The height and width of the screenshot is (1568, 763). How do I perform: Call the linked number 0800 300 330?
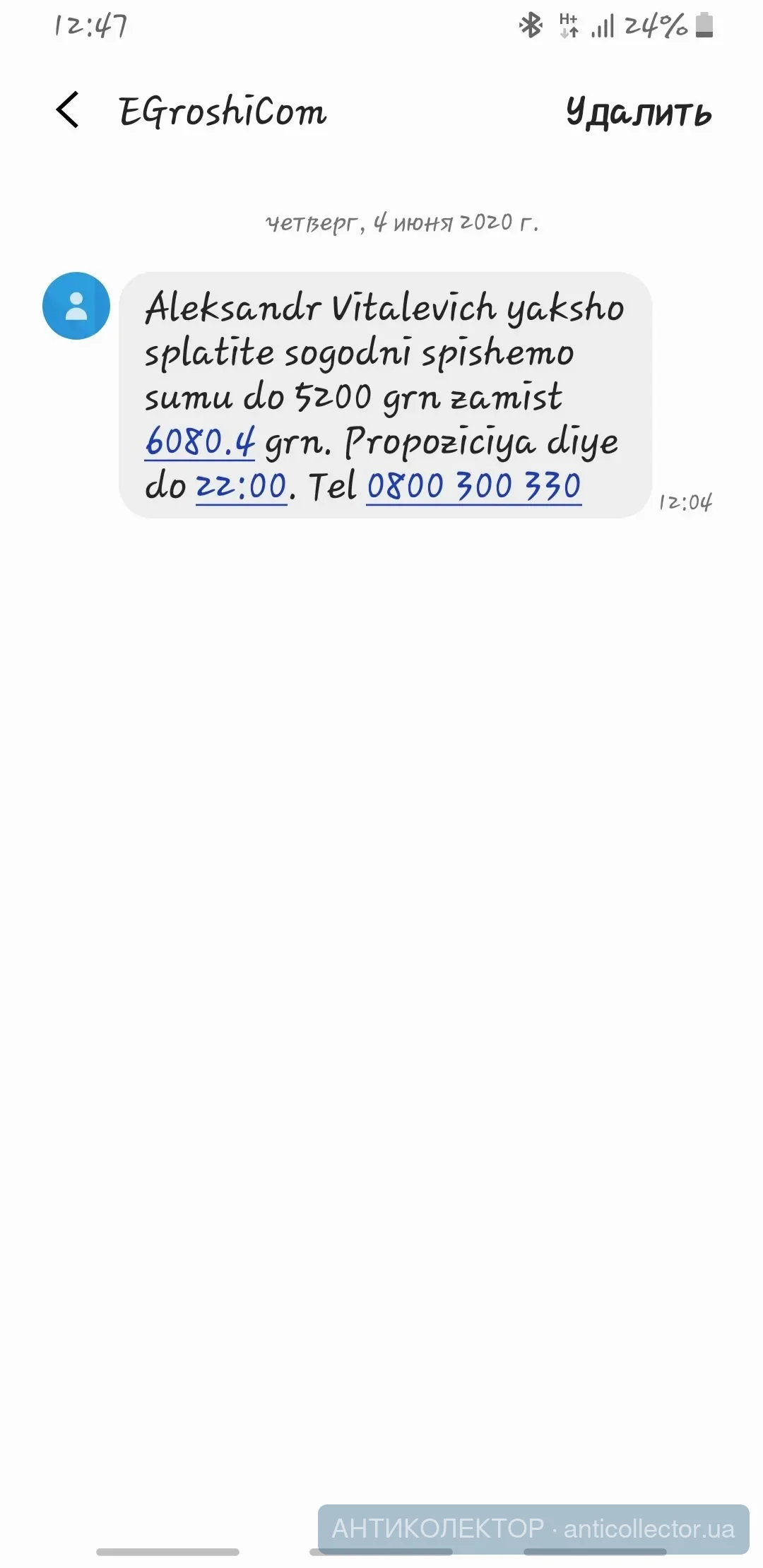(x=473, y=486)
